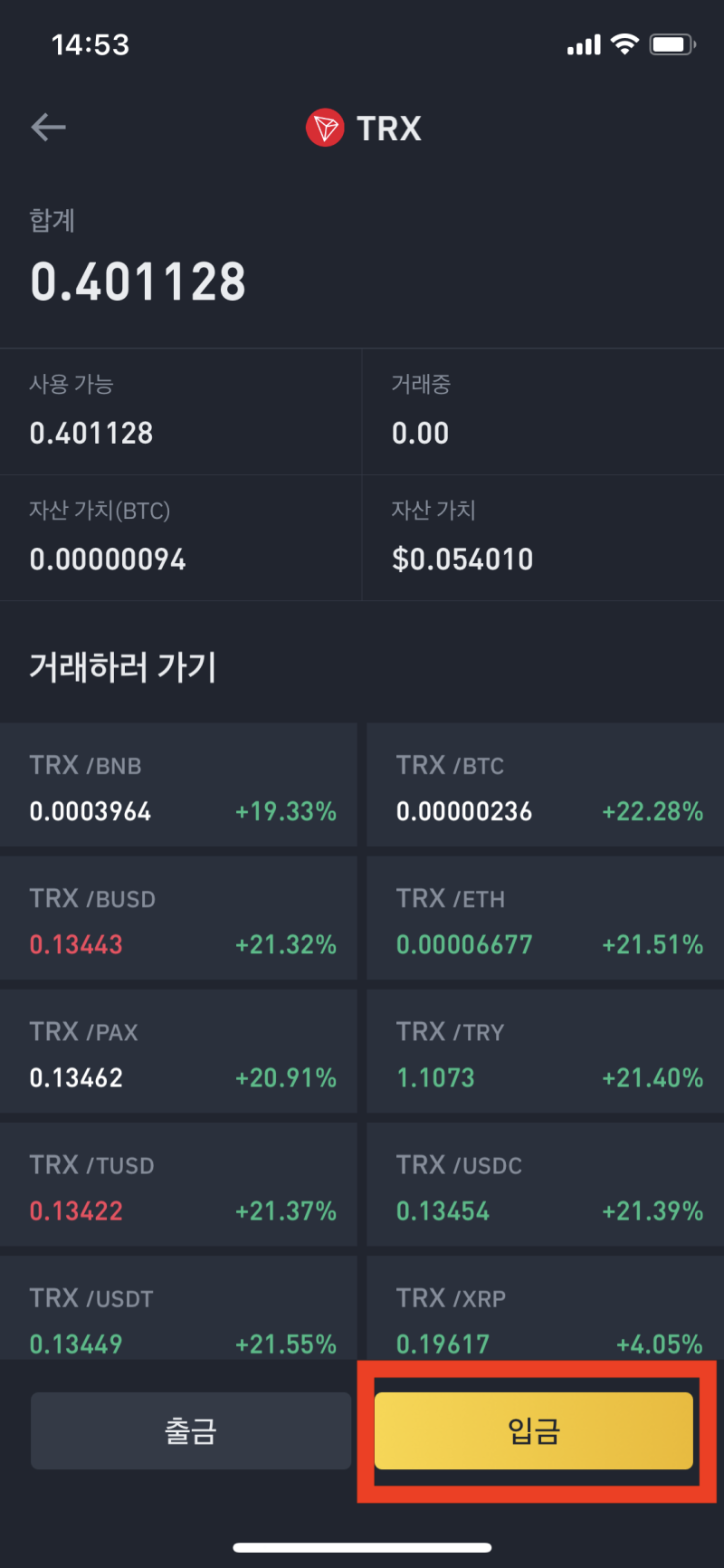This screenshot has height=1568, width=724.
Task: Select the TRX/ETH market card
Action: pos(545,918)
